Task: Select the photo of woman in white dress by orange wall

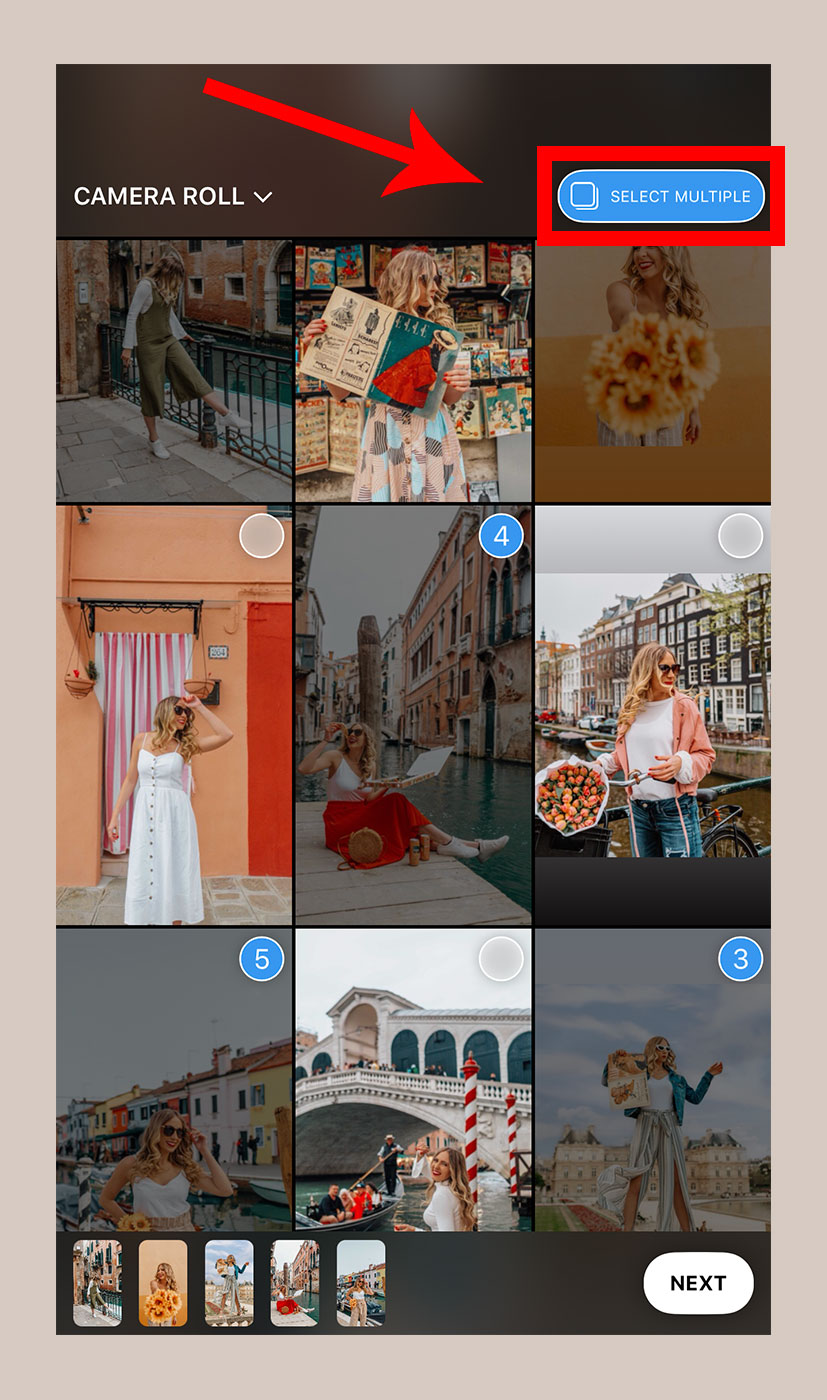Action: pyautogui.click(x=174, y=715)
